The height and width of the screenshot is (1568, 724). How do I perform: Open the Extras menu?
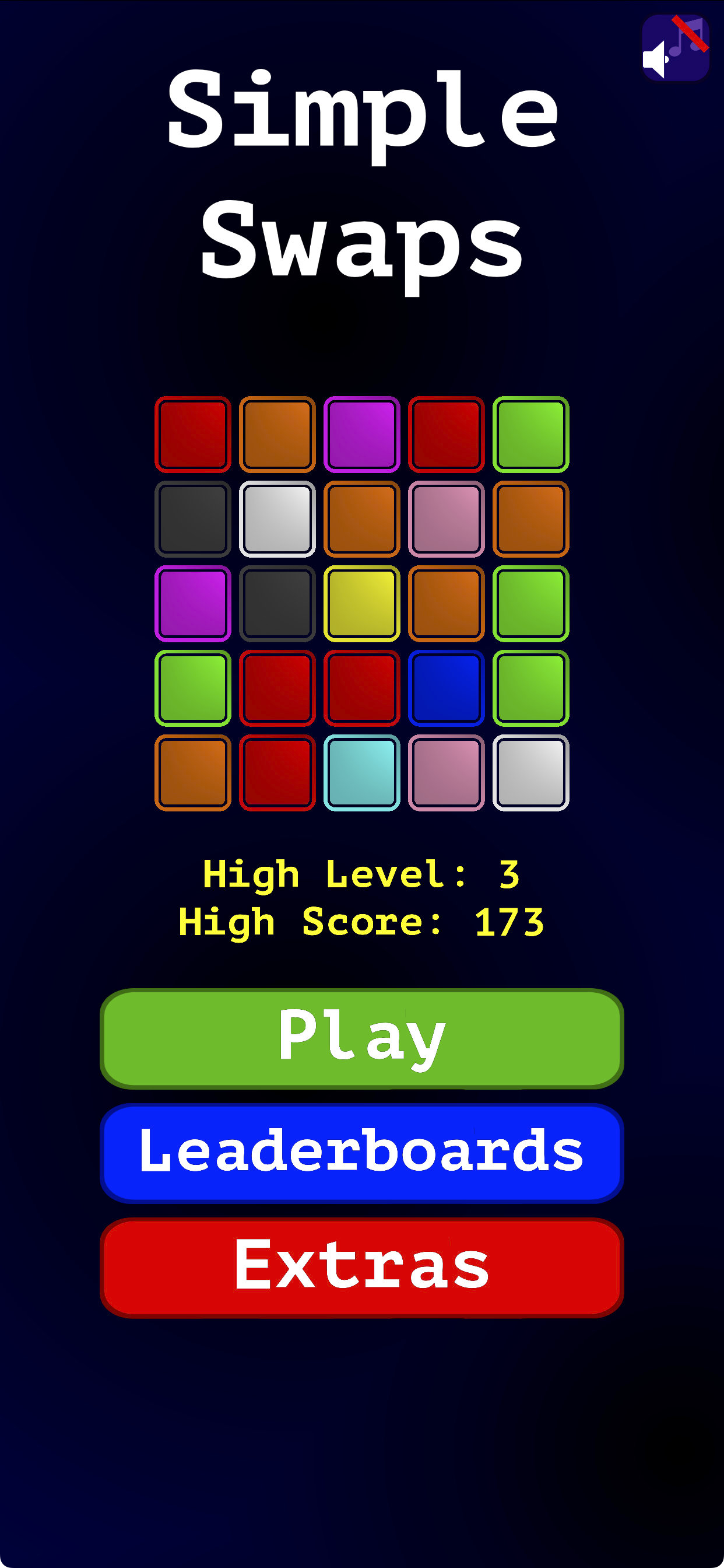click(x=362, y=1268)
